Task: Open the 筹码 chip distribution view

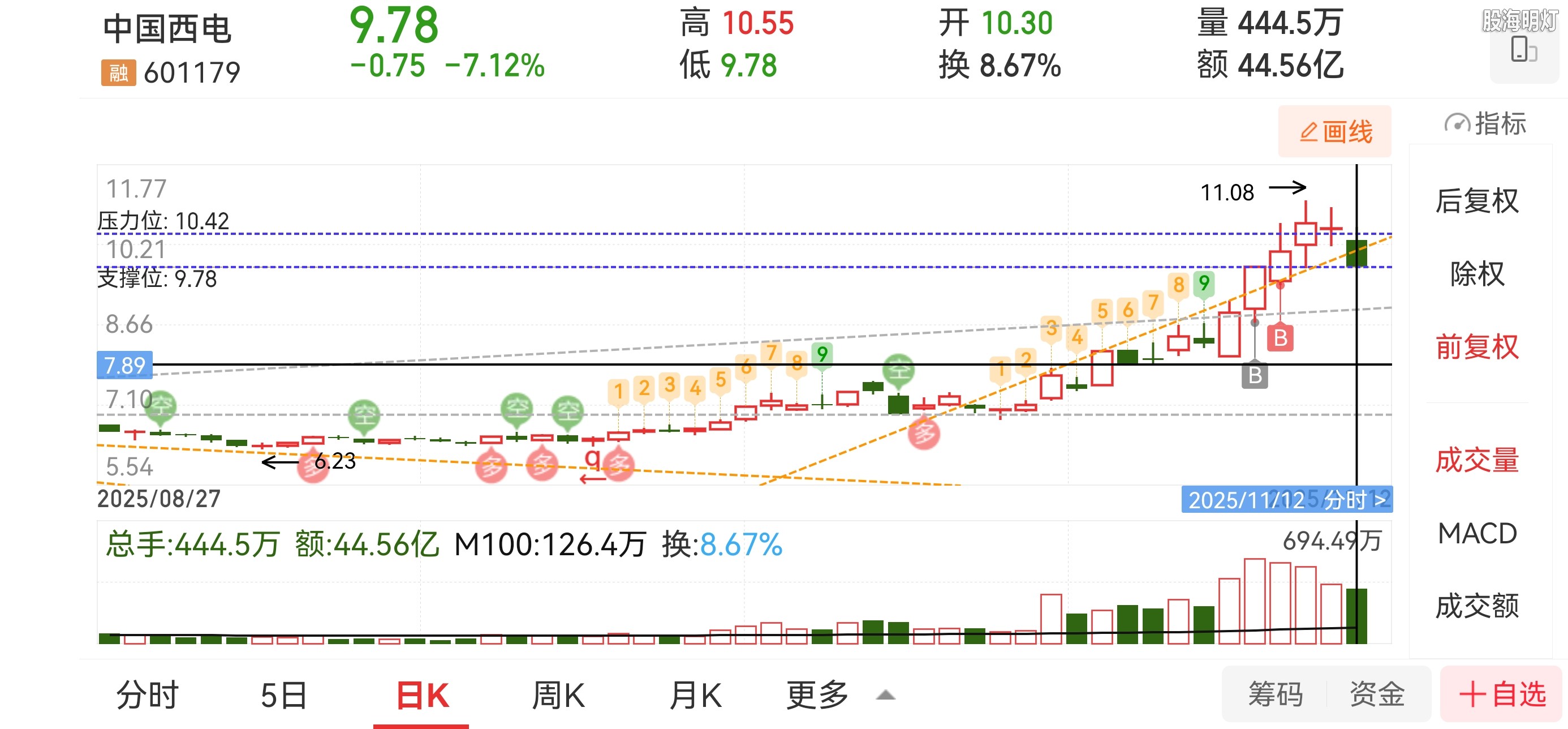Action: point(1275,694)
